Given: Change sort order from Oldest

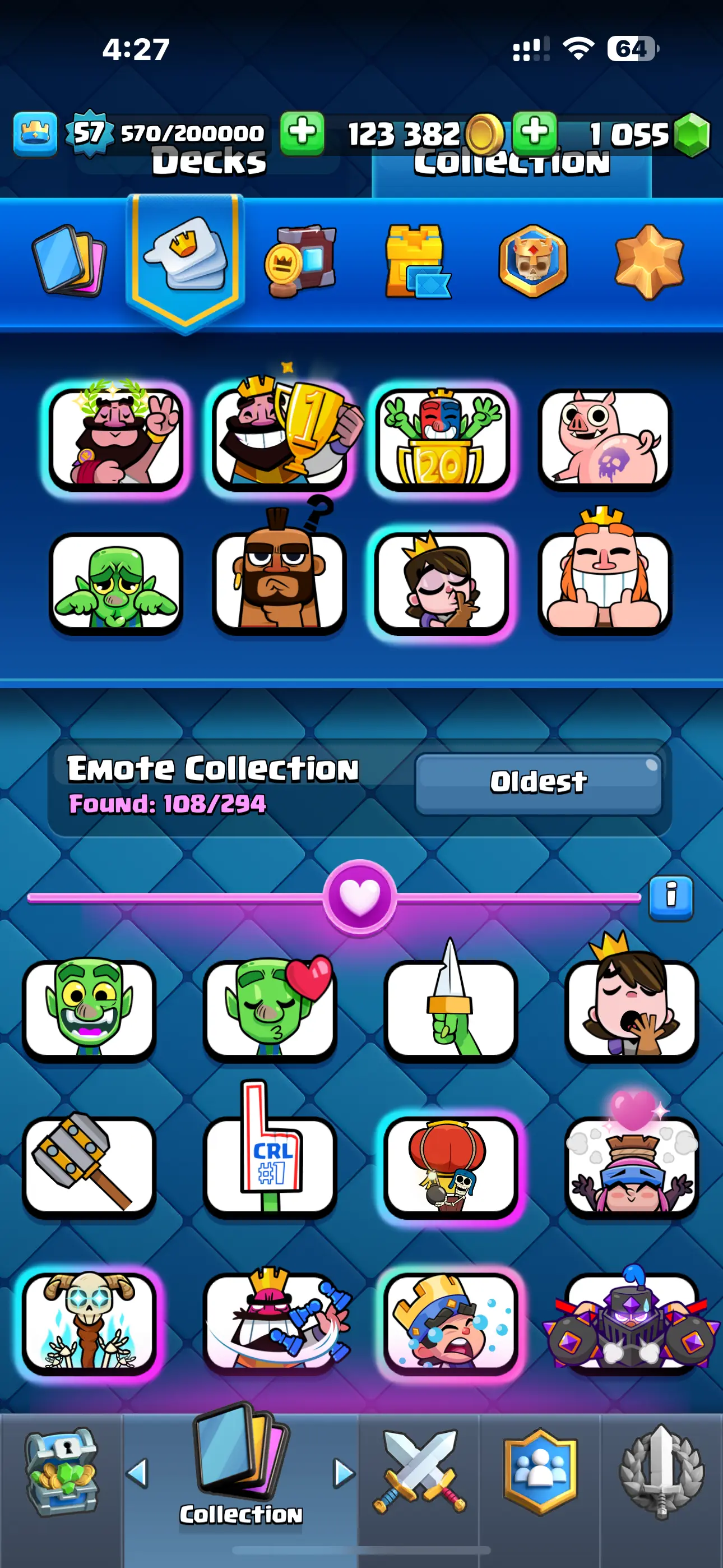Looking at the screenshot, I should point(538,783).
